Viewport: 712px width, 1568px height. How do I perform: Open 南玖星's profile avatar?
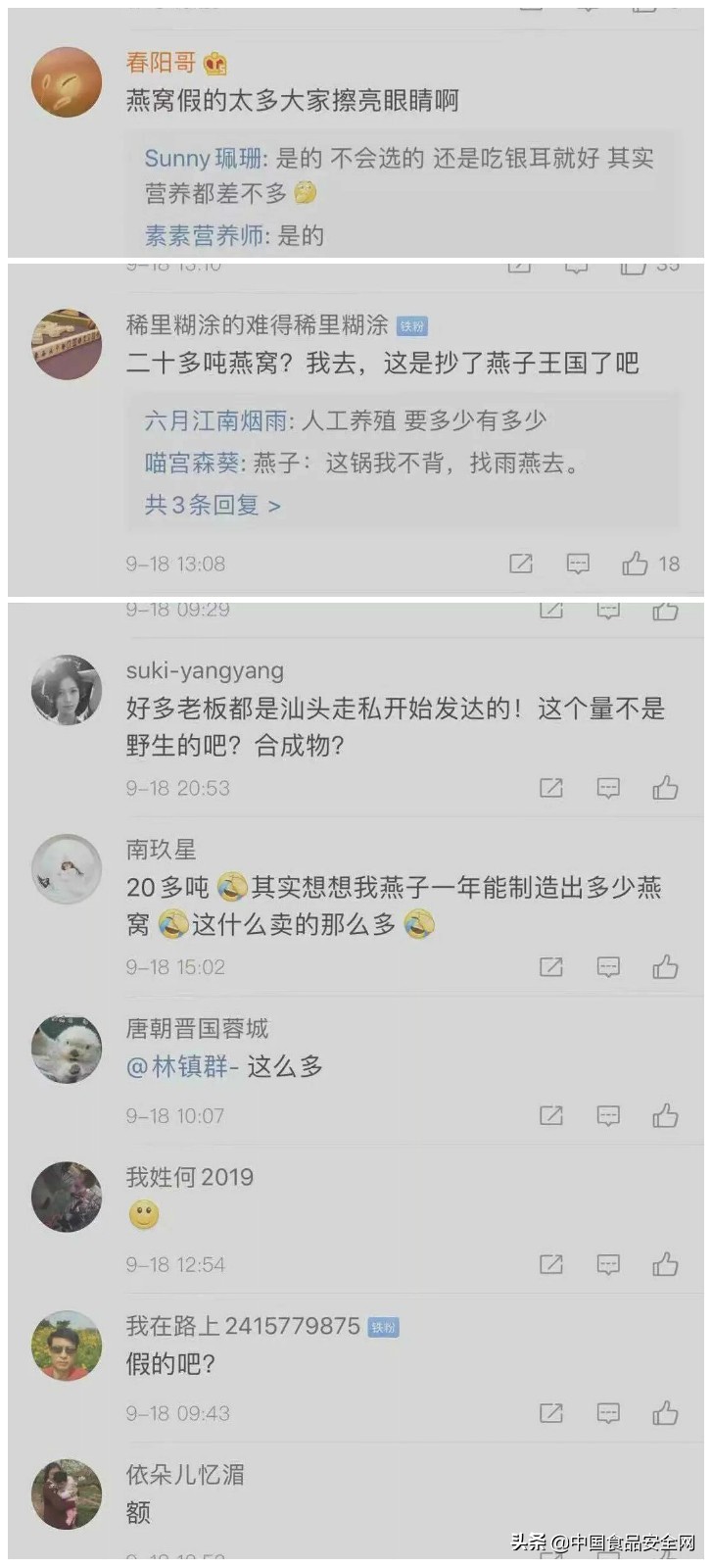(x=66, y=866)
